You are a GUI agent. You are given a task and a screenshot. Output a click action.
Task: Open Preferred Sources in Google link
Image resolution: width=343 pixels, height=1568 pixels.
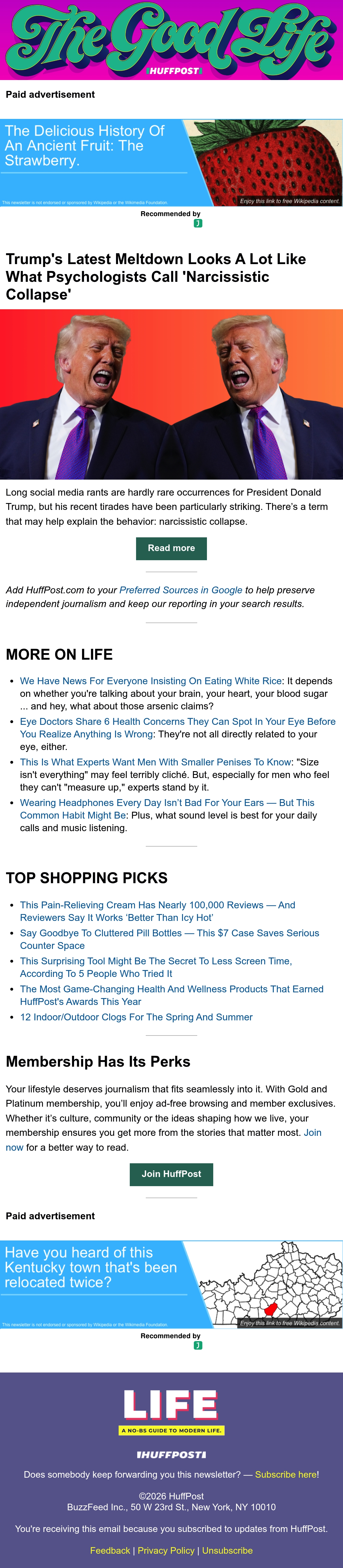coord(181,590)
